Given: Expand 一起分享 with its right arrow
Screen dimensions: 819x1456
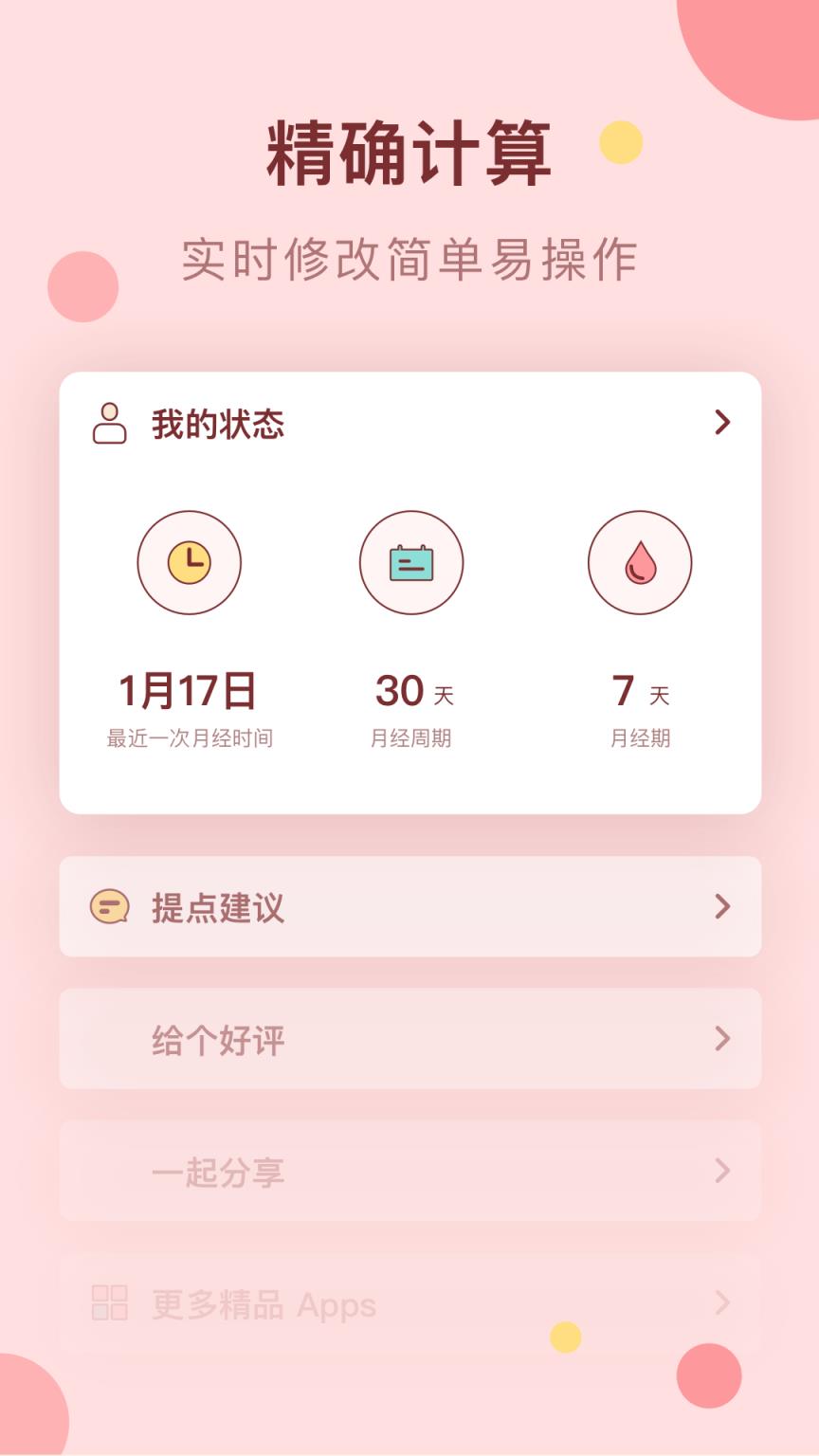Looking at the screenshot, I should (x=722, y=1173).
